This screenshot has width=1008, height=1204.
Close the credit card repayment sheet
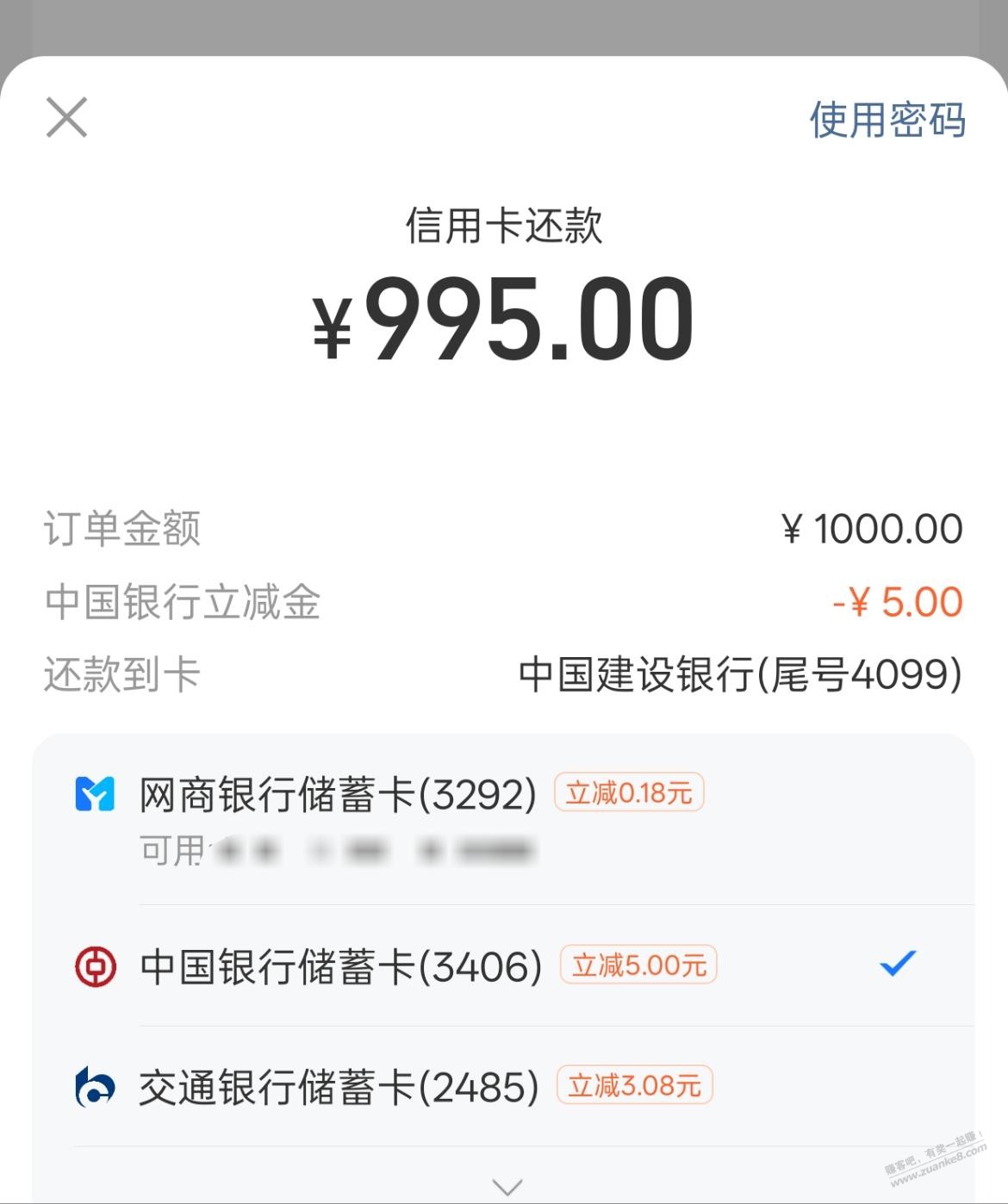[x=66, y=117]
